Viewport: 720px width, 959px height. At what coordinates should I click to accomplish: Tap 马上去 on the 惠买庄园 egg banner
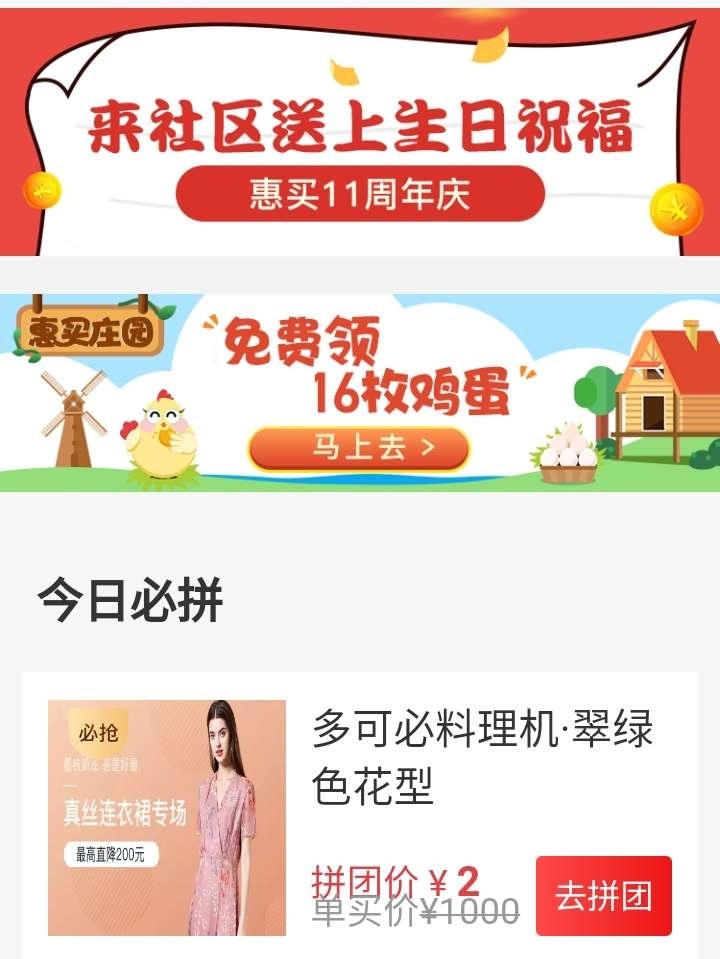click(x=358, y=449)
